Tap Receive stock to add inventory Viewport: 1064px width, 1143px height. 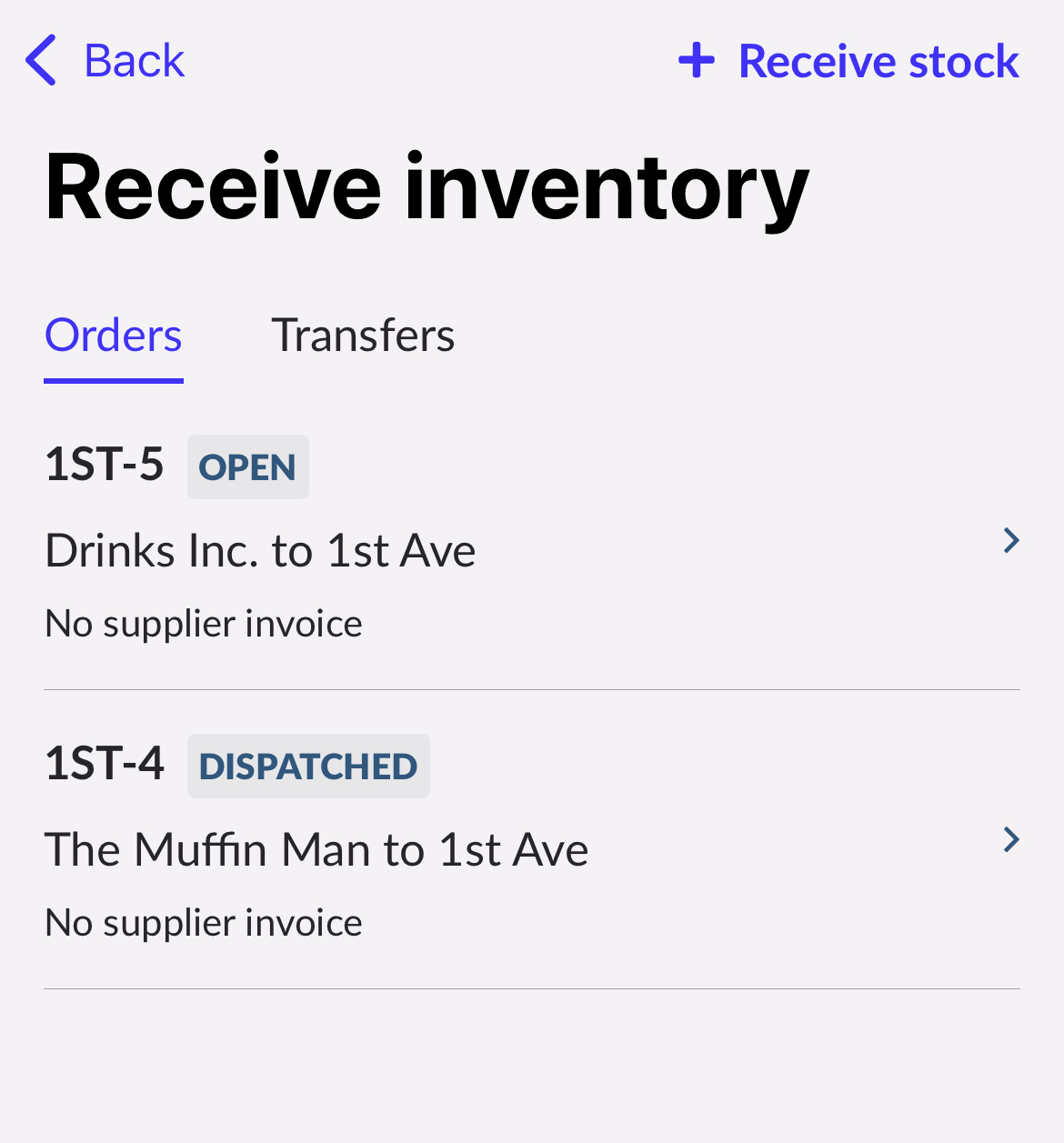click(x=849, y=61)
